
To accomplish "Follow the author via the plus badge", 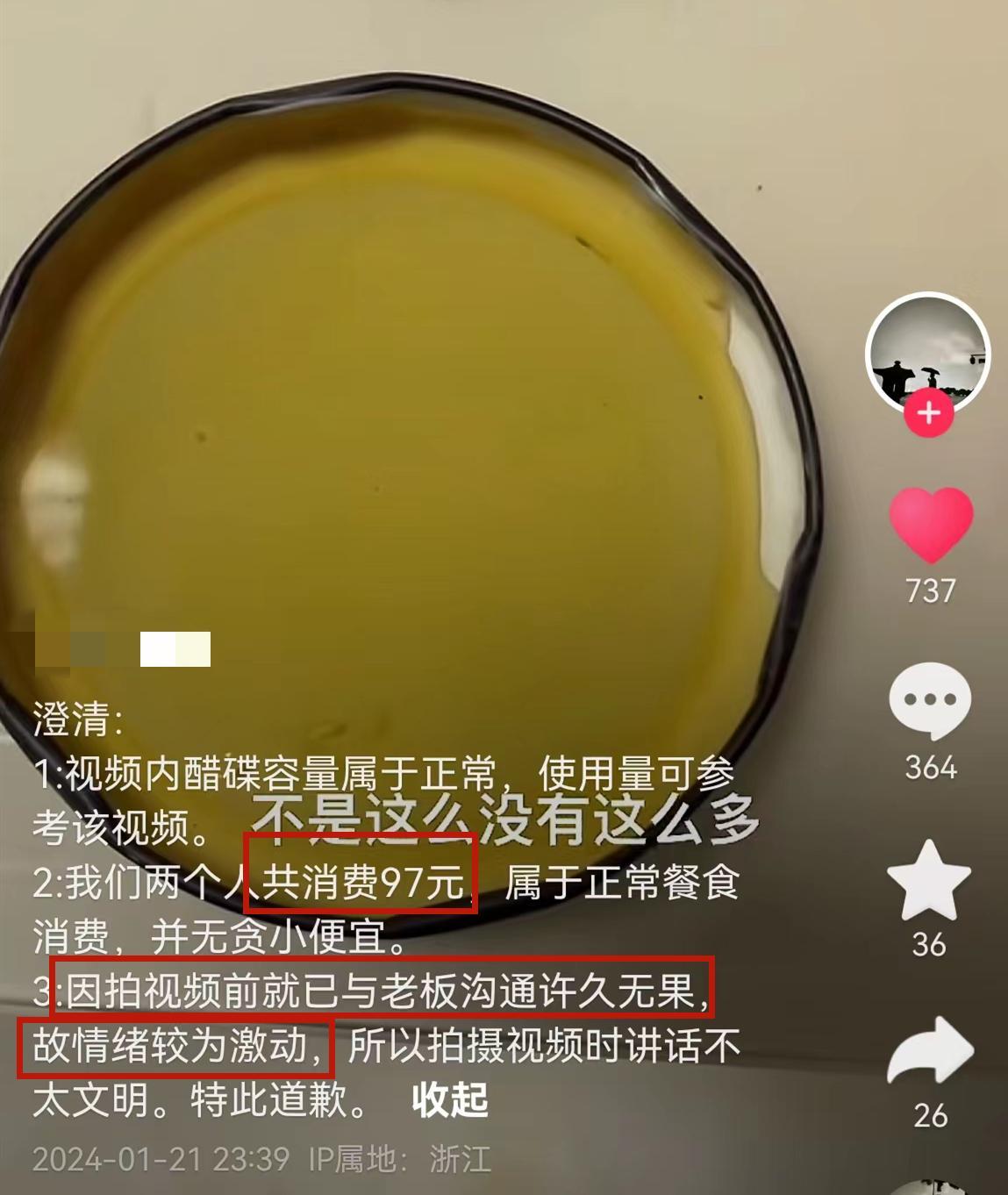I will point(929,413).
